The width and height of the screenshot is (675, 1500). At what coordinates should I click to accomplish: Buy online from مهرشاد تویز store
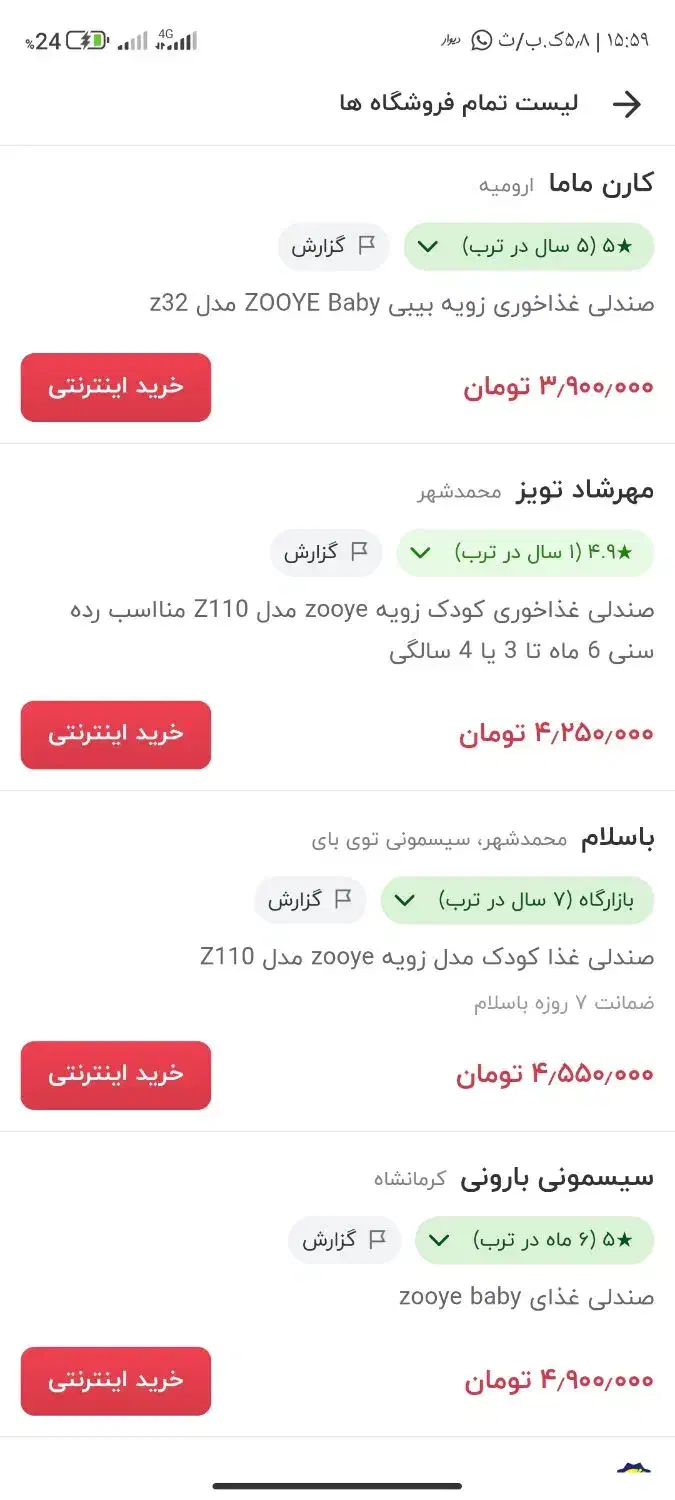[116, 734]
